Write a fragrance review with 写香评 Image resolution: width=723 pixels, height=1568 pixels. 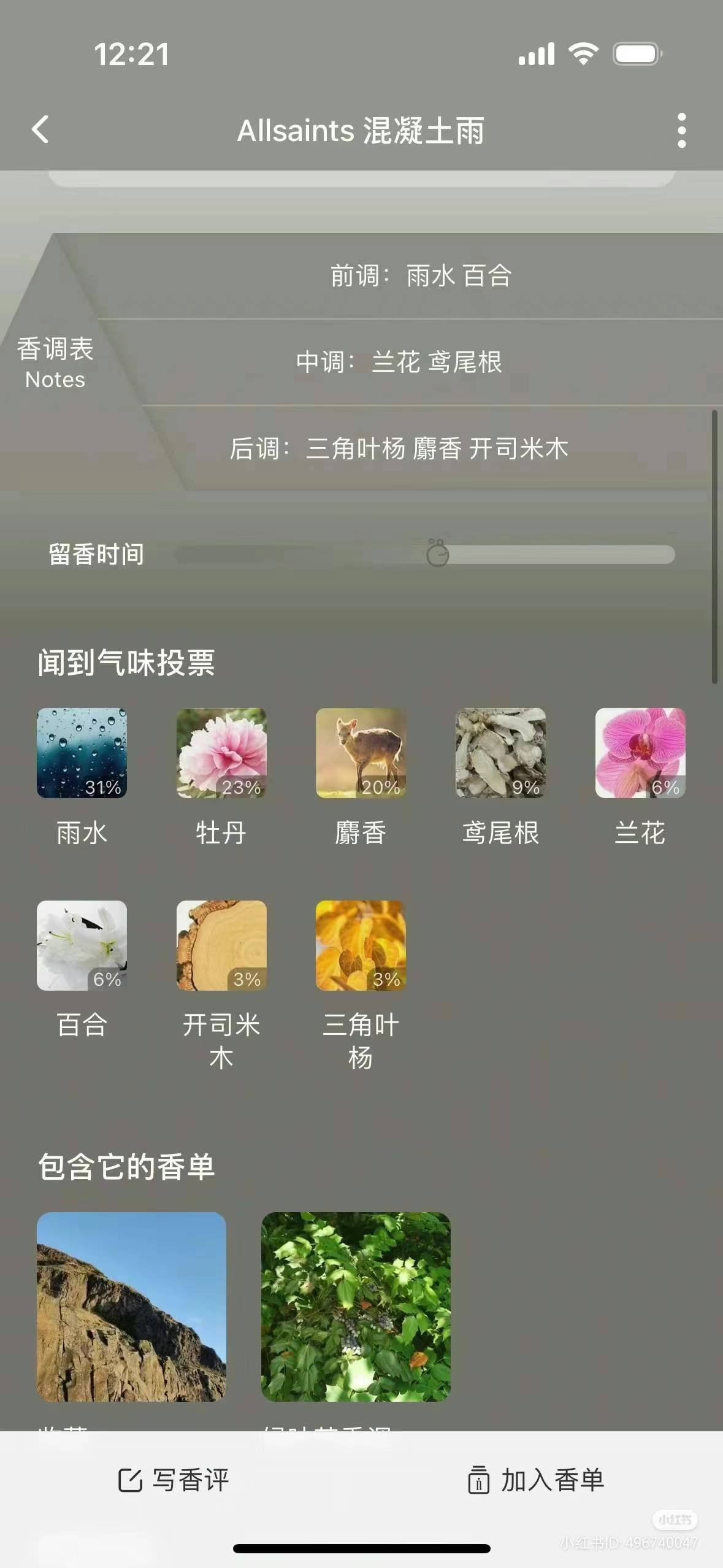(x=174, y=1480)
